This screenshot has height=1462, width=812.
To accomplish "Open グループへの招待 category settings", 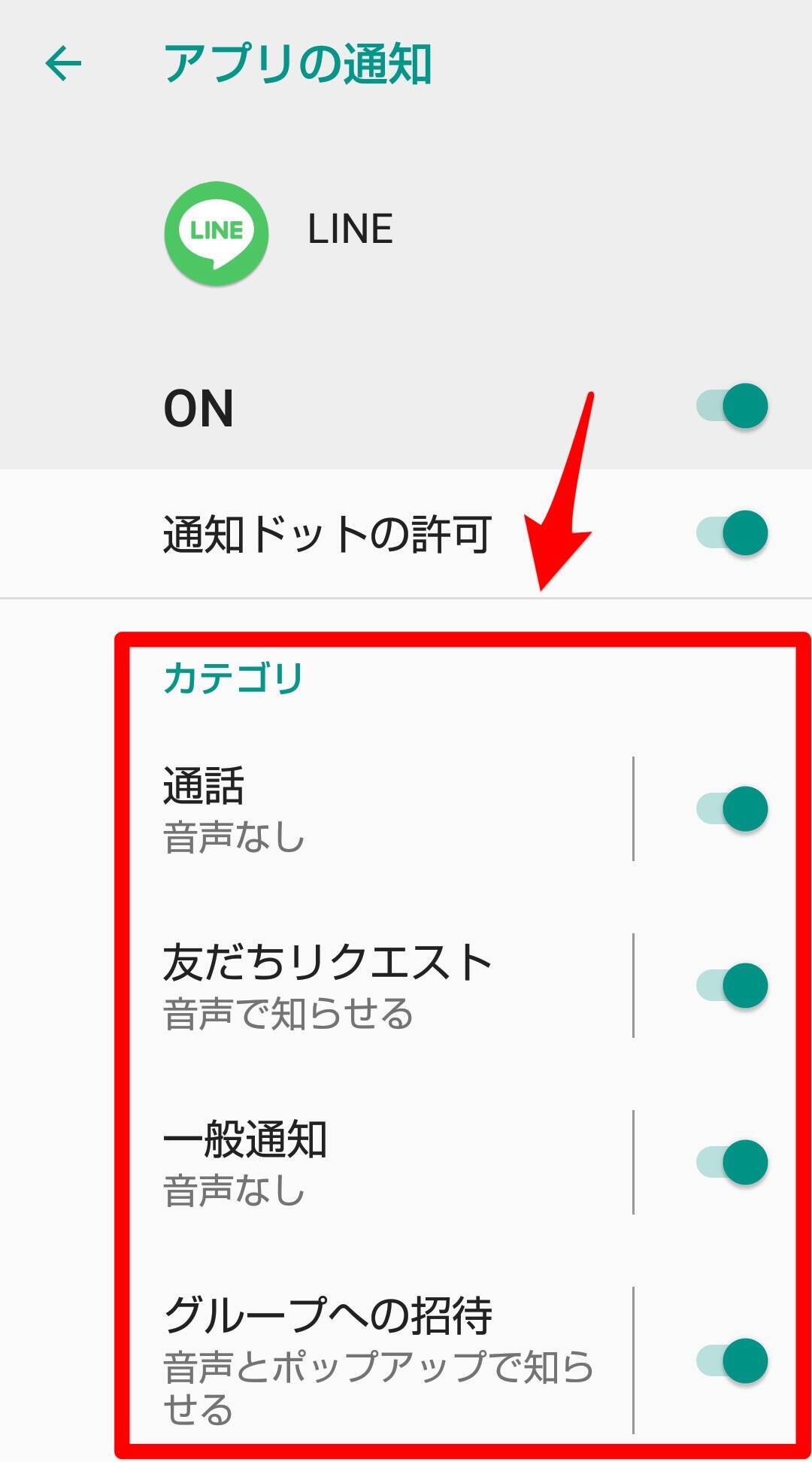I will pyautogui.click(x=376, y=1360).
